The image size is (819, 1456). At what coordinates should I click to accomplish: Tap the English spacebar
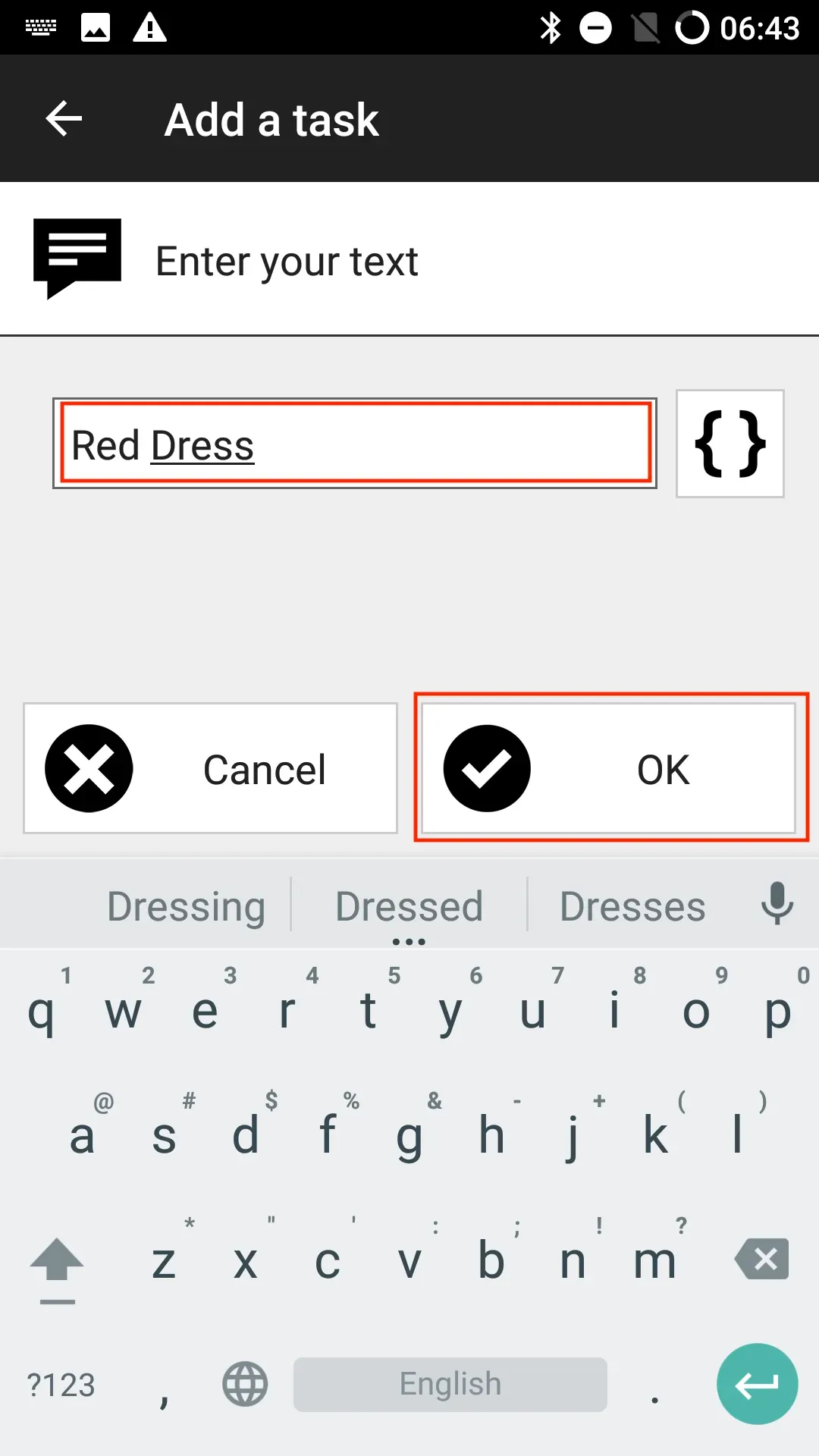(450, 1384)
